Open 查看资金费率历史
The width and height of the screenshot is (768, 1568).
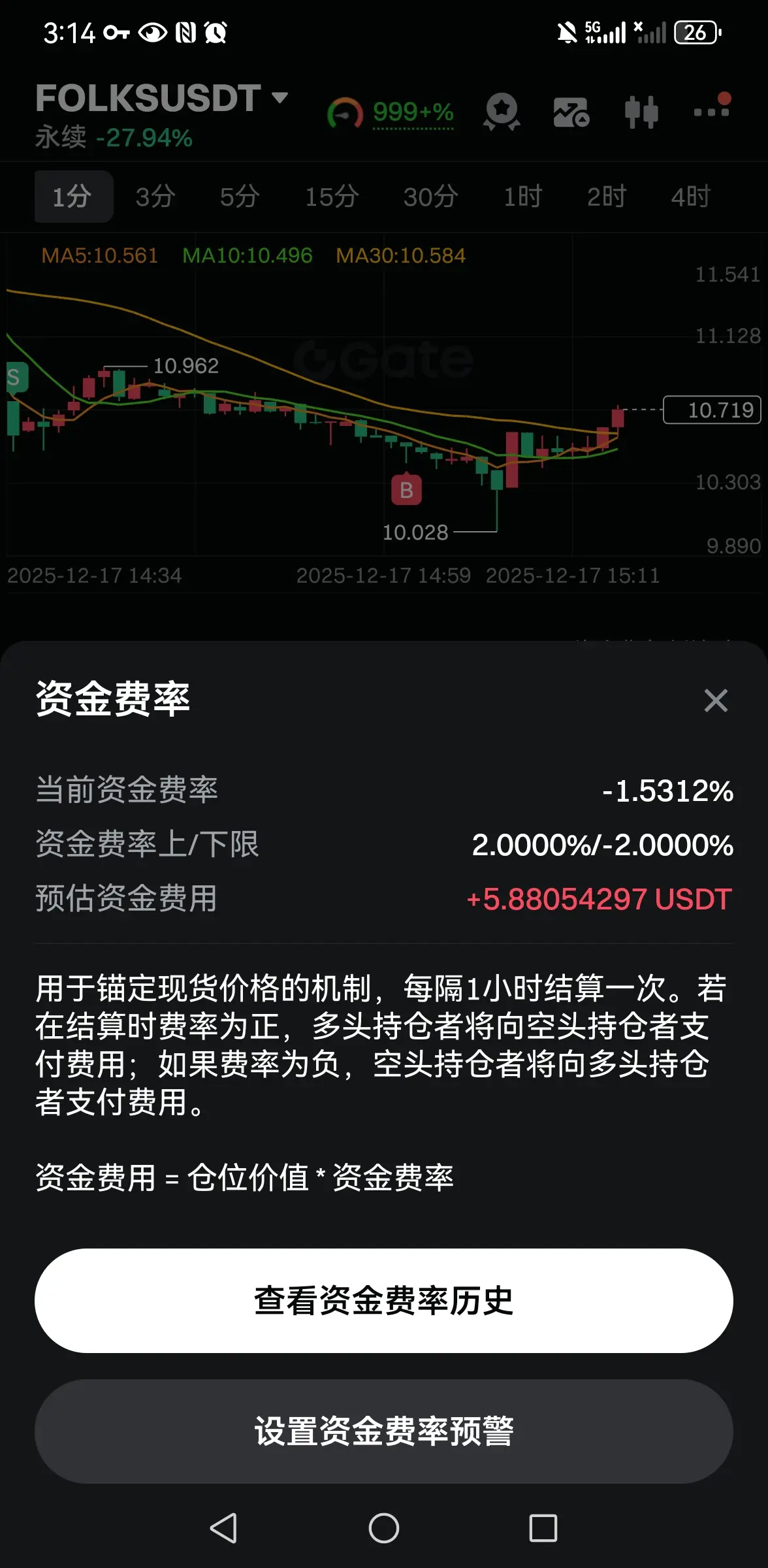coord(384,1300)
